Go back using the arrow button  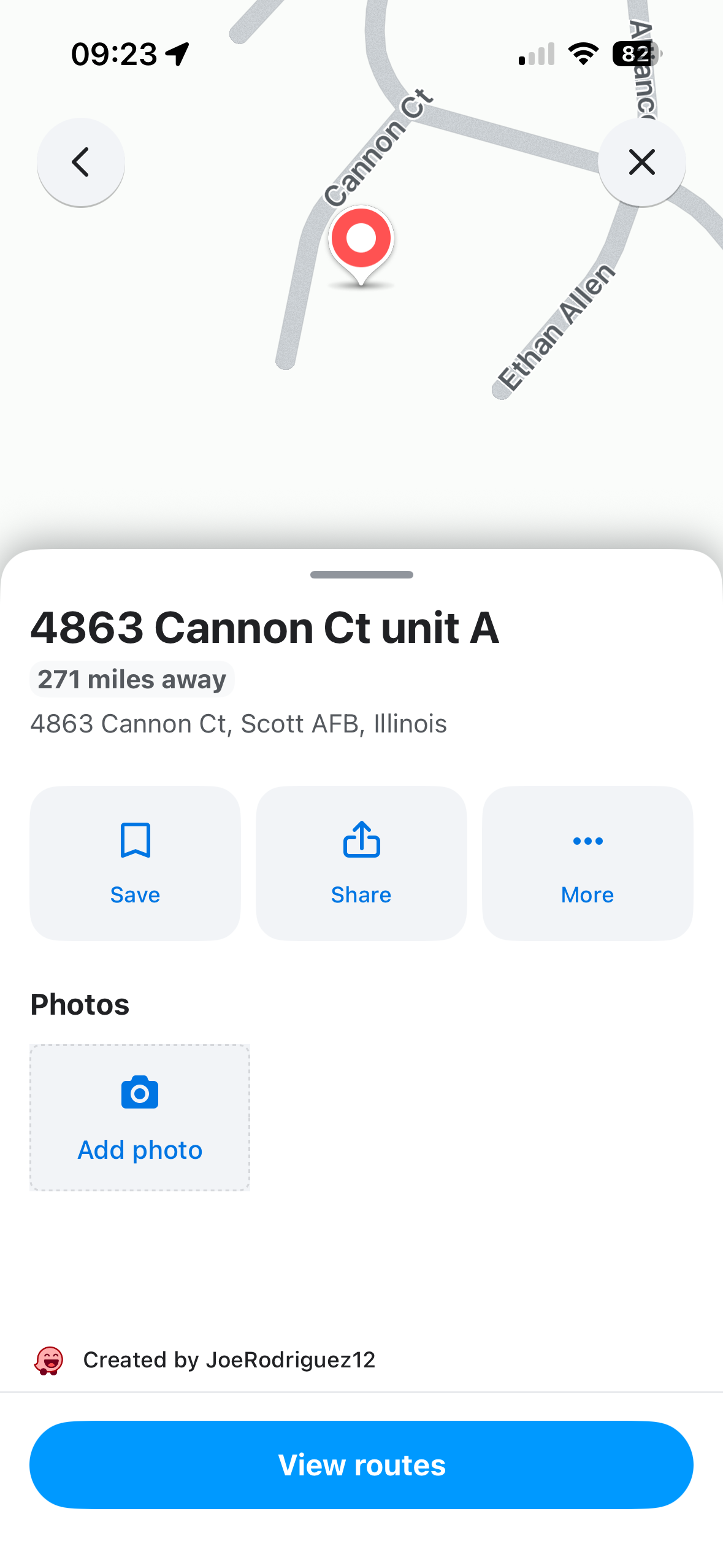pos(81,163)
